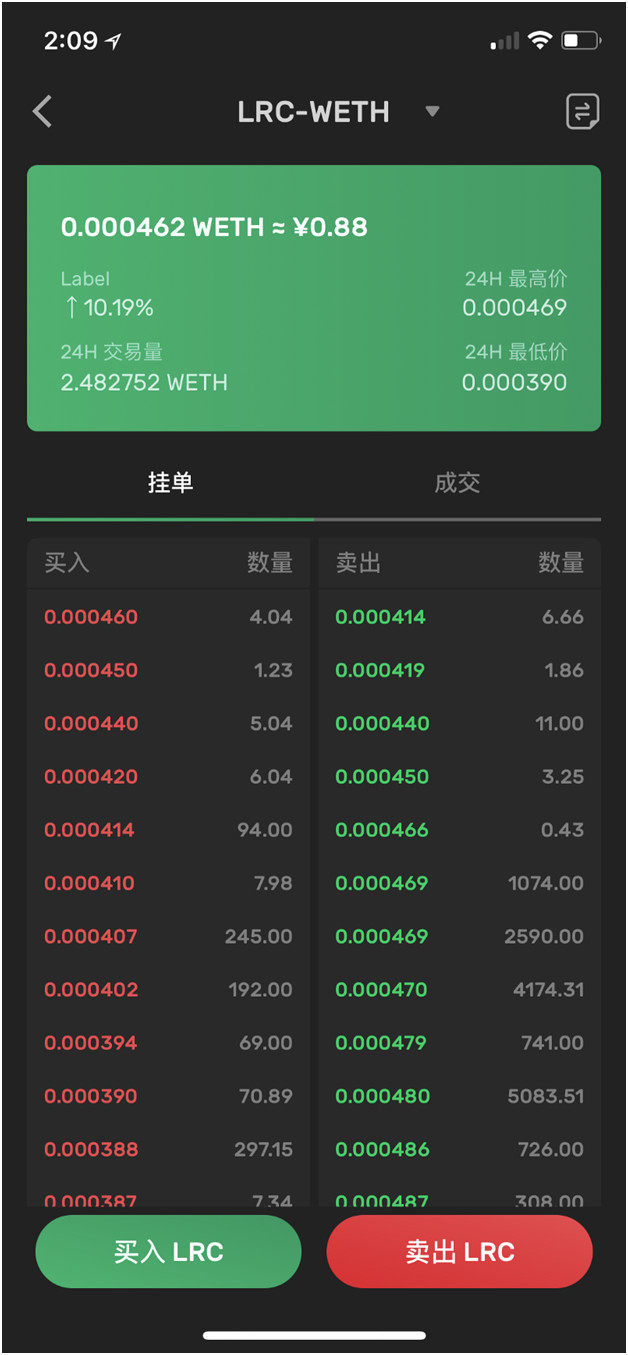
Task: Choose the buy order priced 0.000390
Action: [x=168, y=1096]
